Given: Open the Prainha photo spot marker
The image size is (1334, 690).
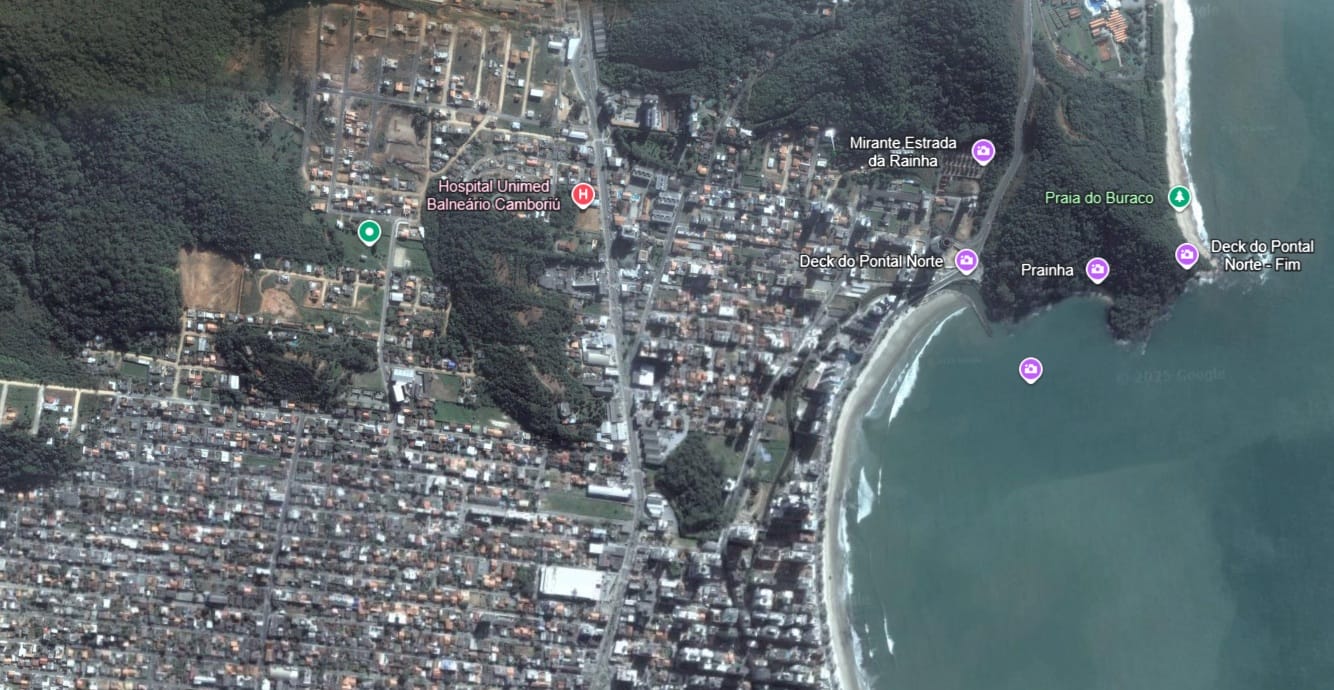Looking at the screenshot, I should [x=1097, y=269].
